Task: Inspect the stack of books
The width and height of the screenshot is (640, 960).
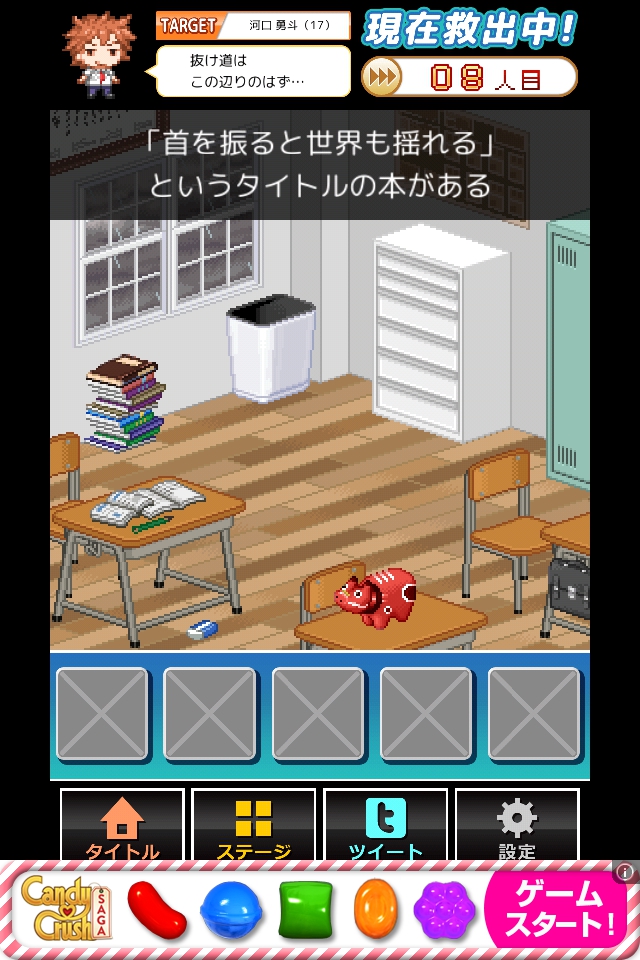Action: 124,403
